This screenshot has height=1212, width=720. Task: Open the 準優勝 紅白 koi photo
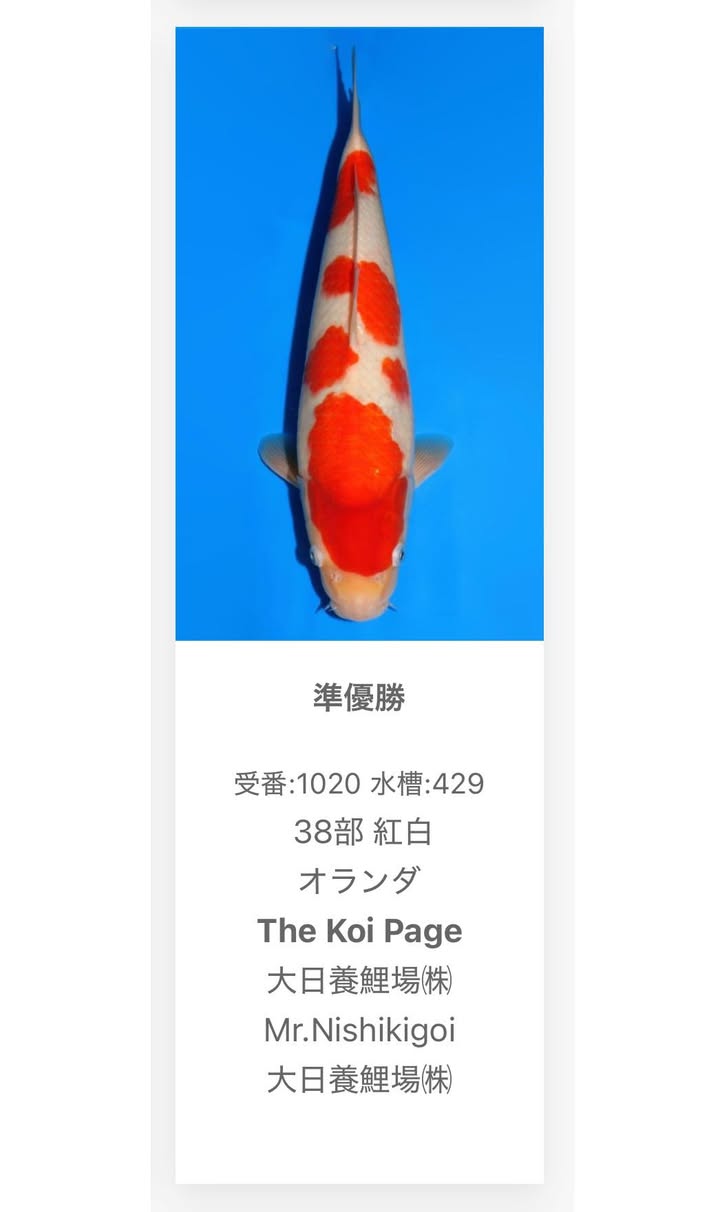359,334
